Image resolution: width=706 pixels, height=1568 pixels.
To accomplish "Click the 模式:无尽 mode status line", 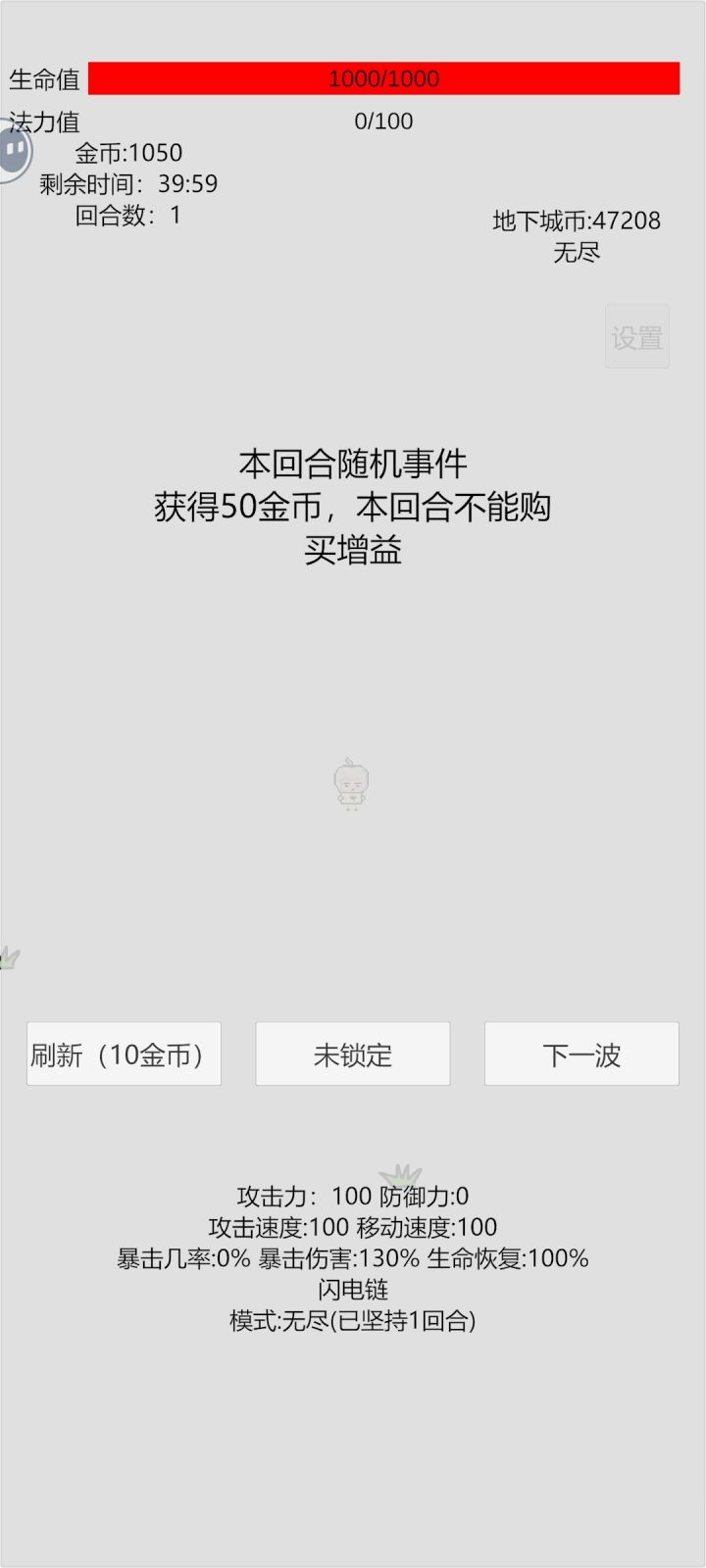I will pos(351,1322).
